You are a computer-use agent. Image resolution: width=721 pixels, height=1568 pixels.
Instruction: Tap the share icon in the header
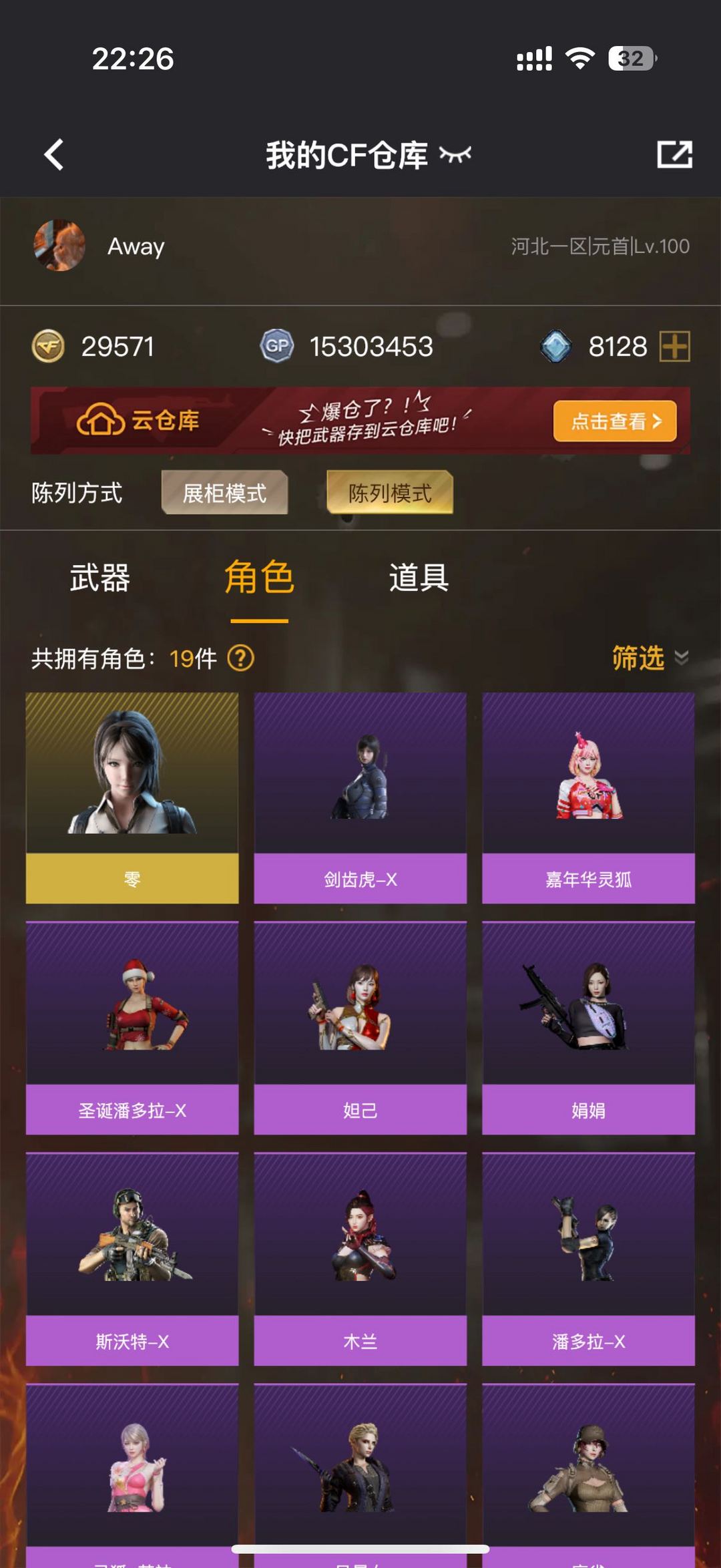[x=674, y=154]
